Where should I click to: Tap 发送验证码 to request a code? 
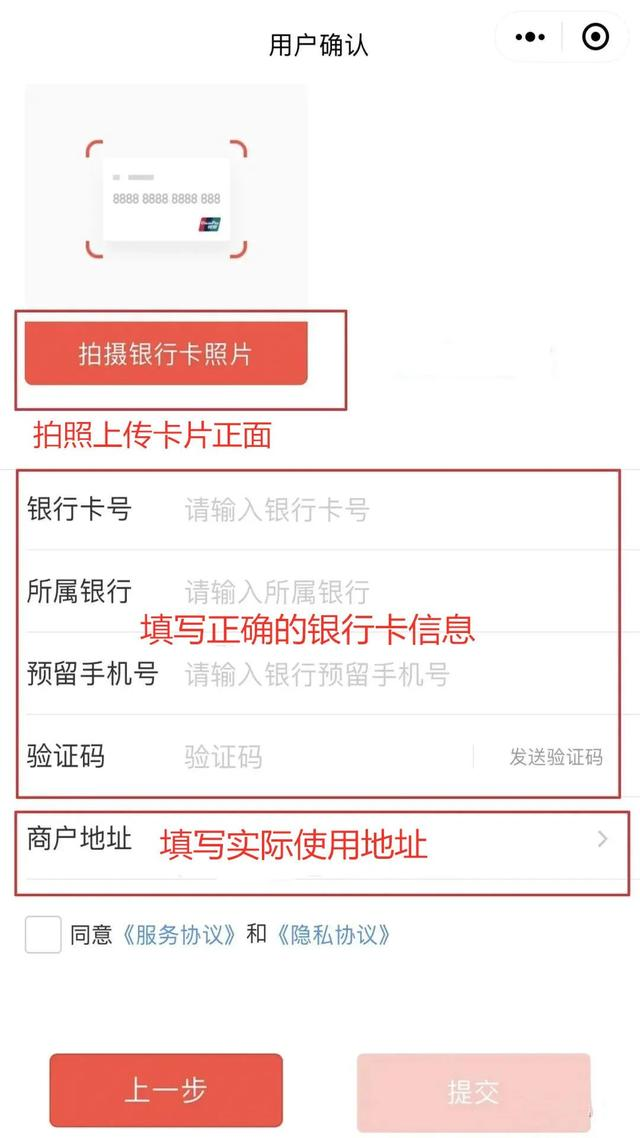coord(556,757)
